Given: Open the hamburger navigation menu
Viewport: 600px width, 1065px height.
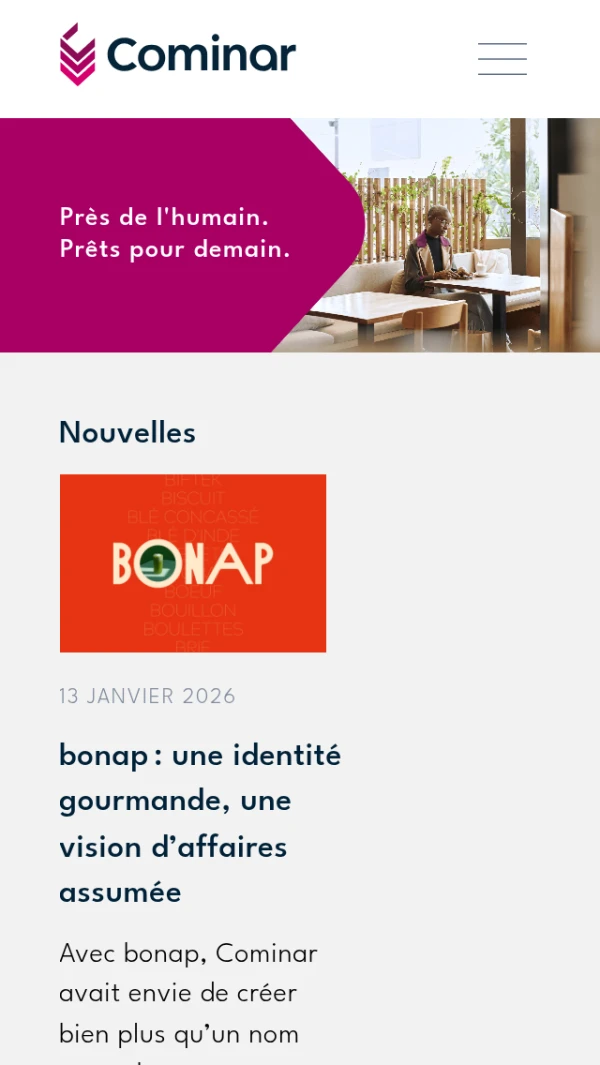Looking at the screenshot, I should [x=502, y=59].
